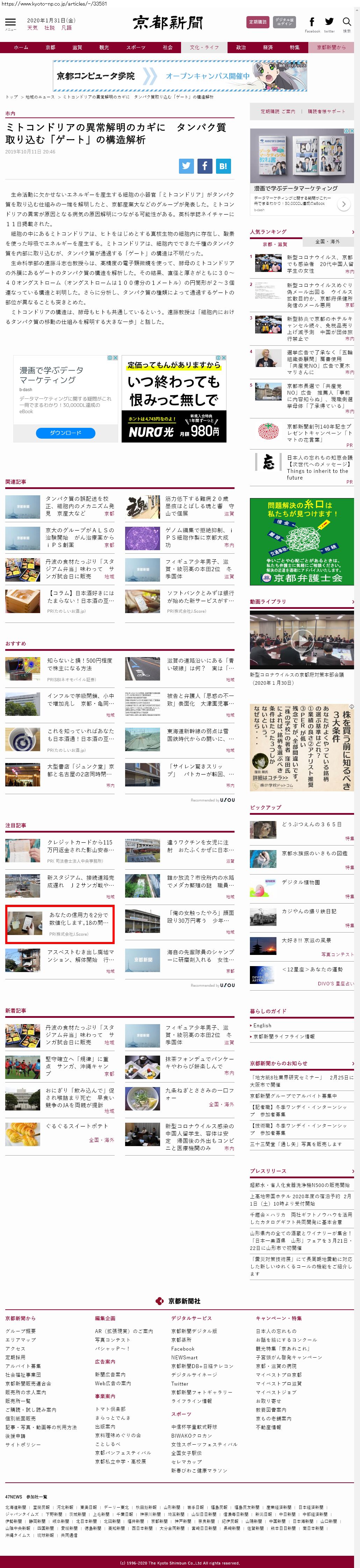The height and width of the screenshot is (1568, 360).
Task: Select the 文化・ライフ nav tab
Action: click(x=204, y=48)
